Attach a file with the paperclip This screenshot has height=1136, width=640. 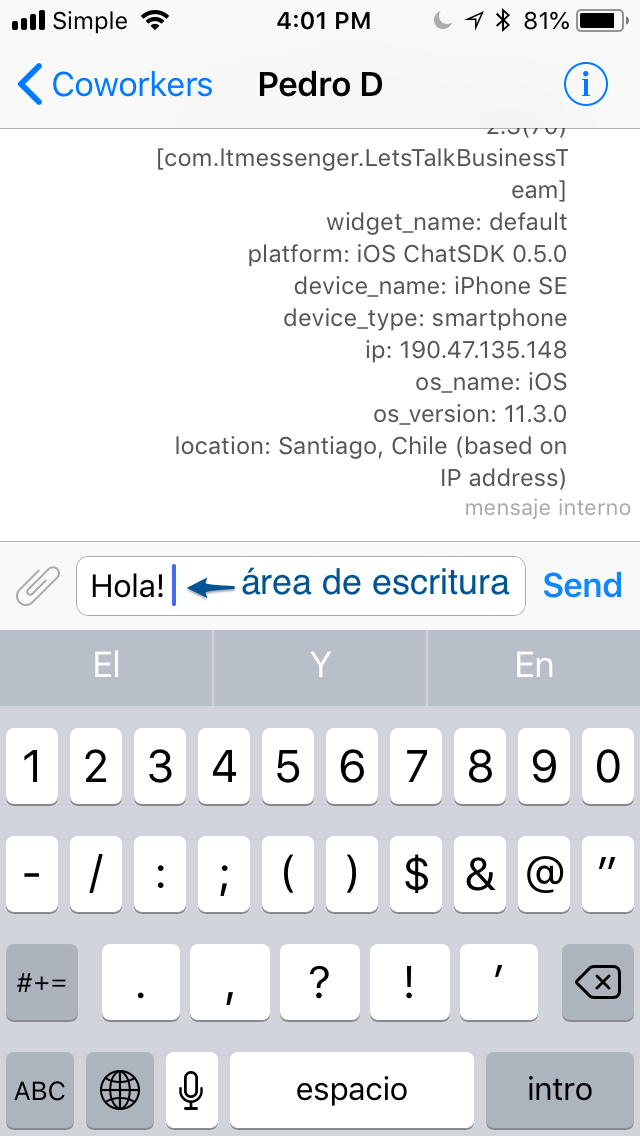[x=38, y=586]
